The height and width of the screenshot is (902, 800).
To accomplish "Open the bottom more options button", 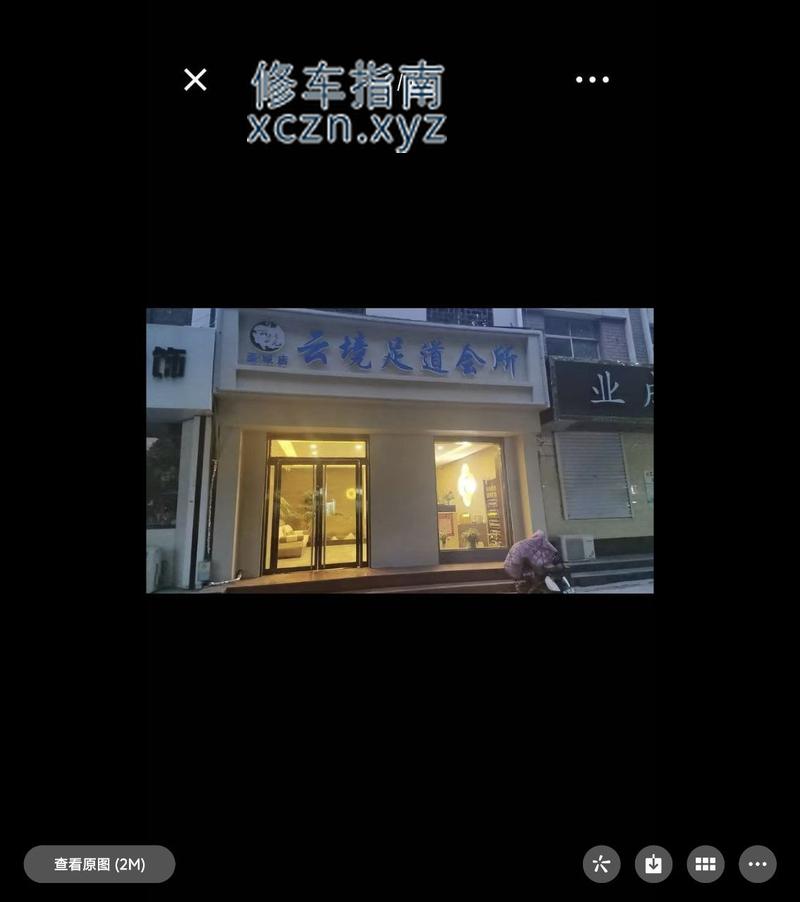I will 757,864.
